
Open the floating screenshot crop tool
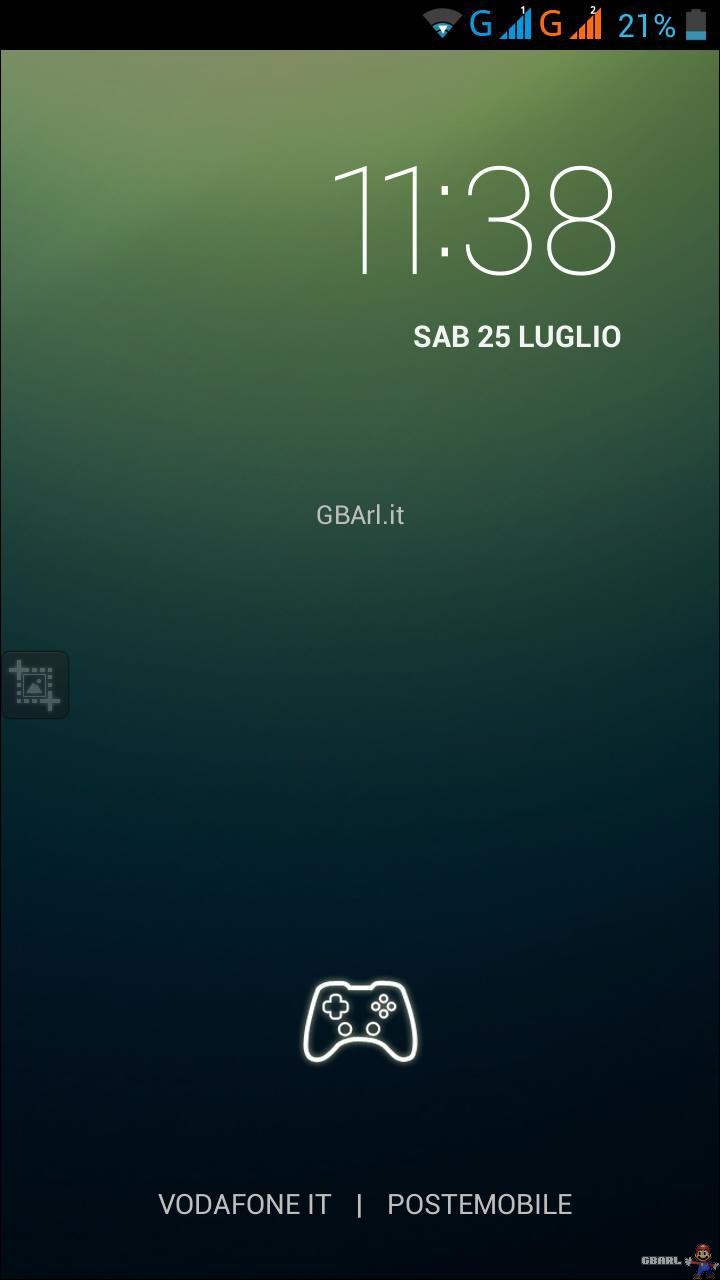[35, 685]
